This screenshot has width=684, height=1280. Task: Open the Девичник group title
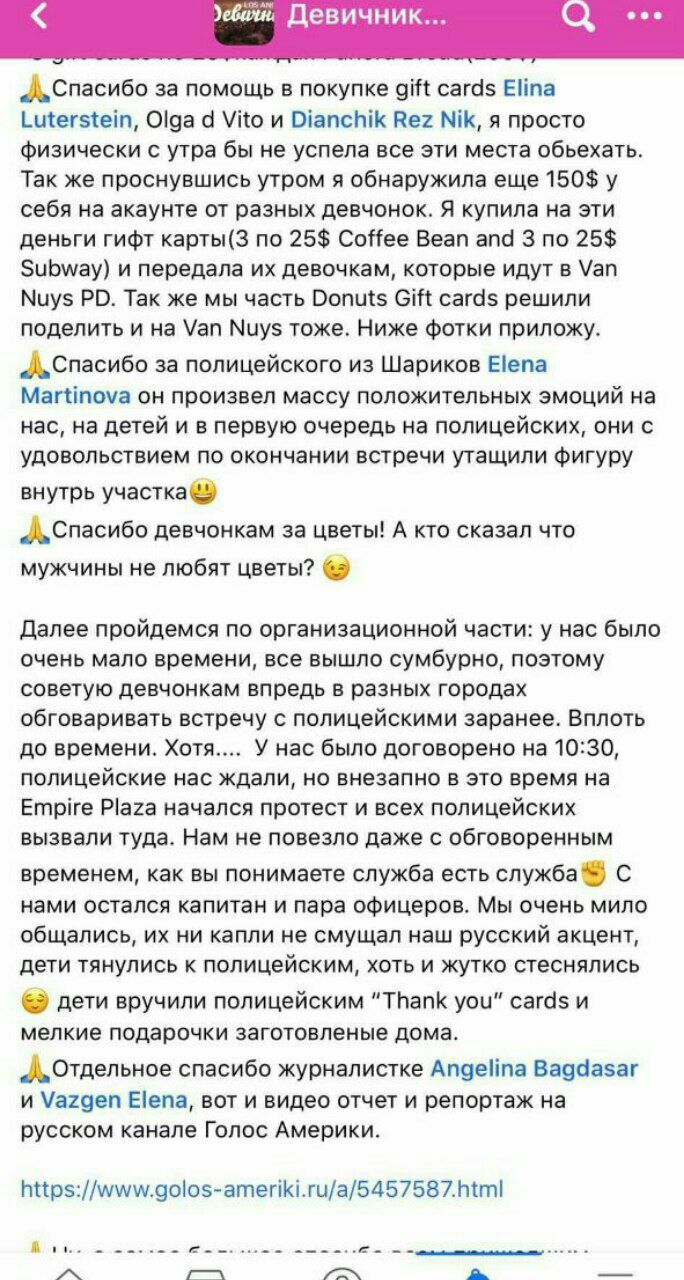366,17
